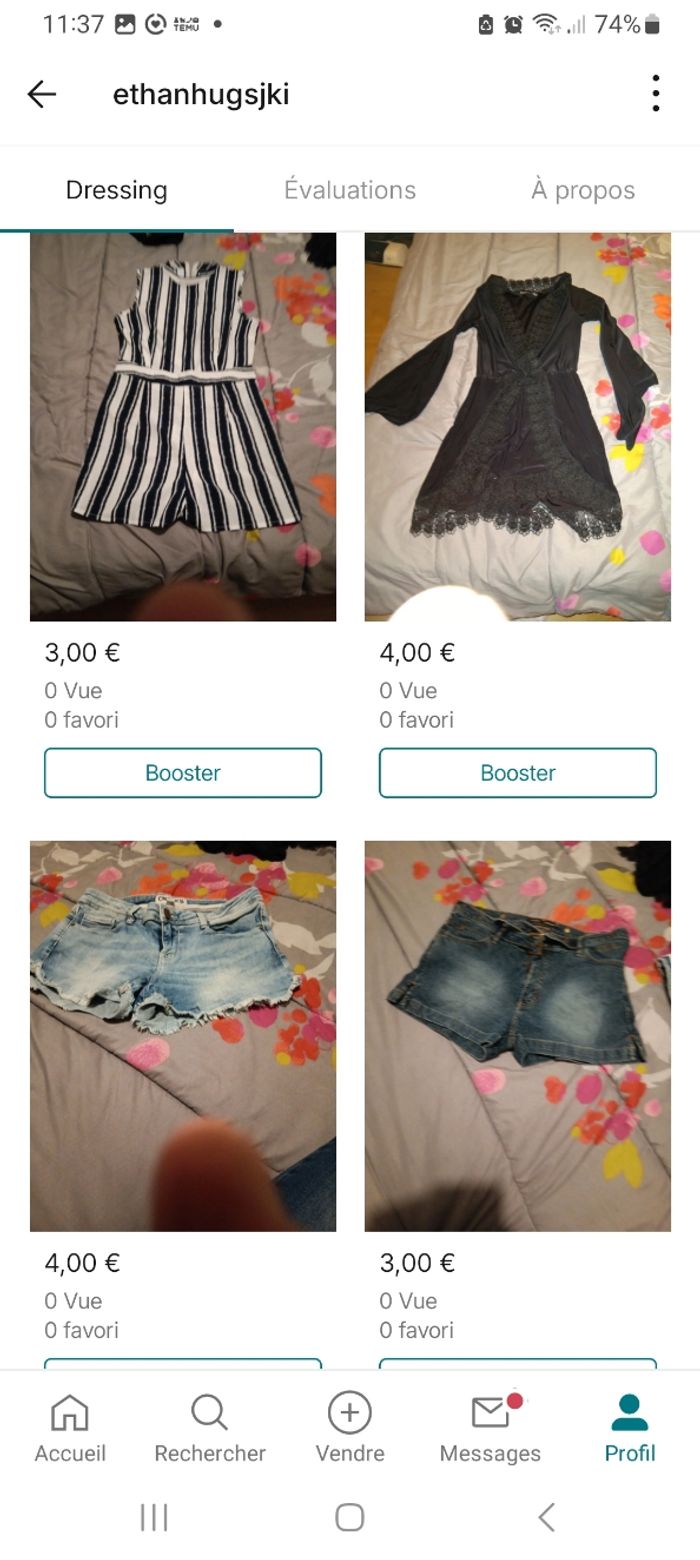Screen dimensions: 700x1560
Task: Open the three-dot overflow menu
Action: [655, 93]
